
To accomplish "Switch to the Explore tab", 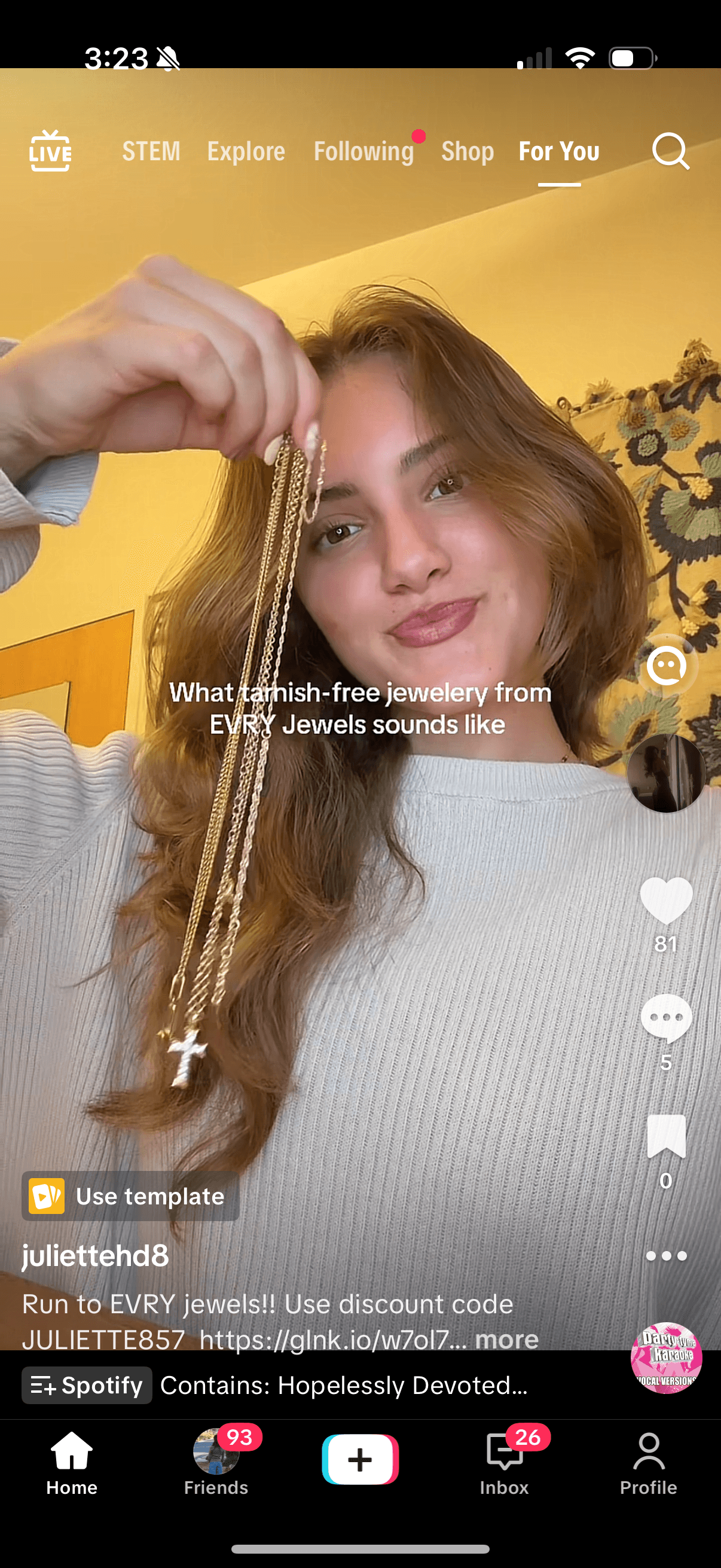I will 246,151.
